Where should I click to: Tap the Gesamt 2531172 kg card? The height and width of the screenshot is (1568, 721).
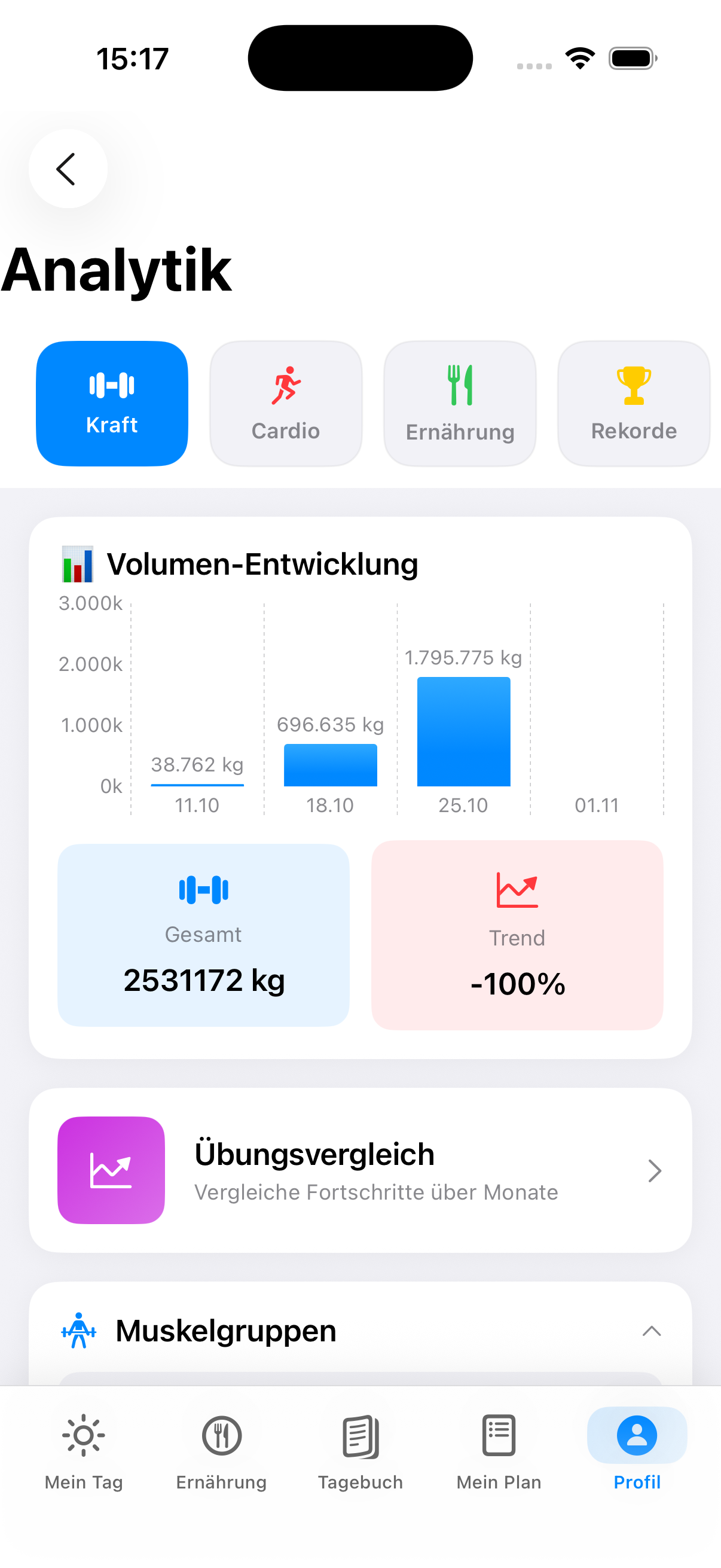203,935
